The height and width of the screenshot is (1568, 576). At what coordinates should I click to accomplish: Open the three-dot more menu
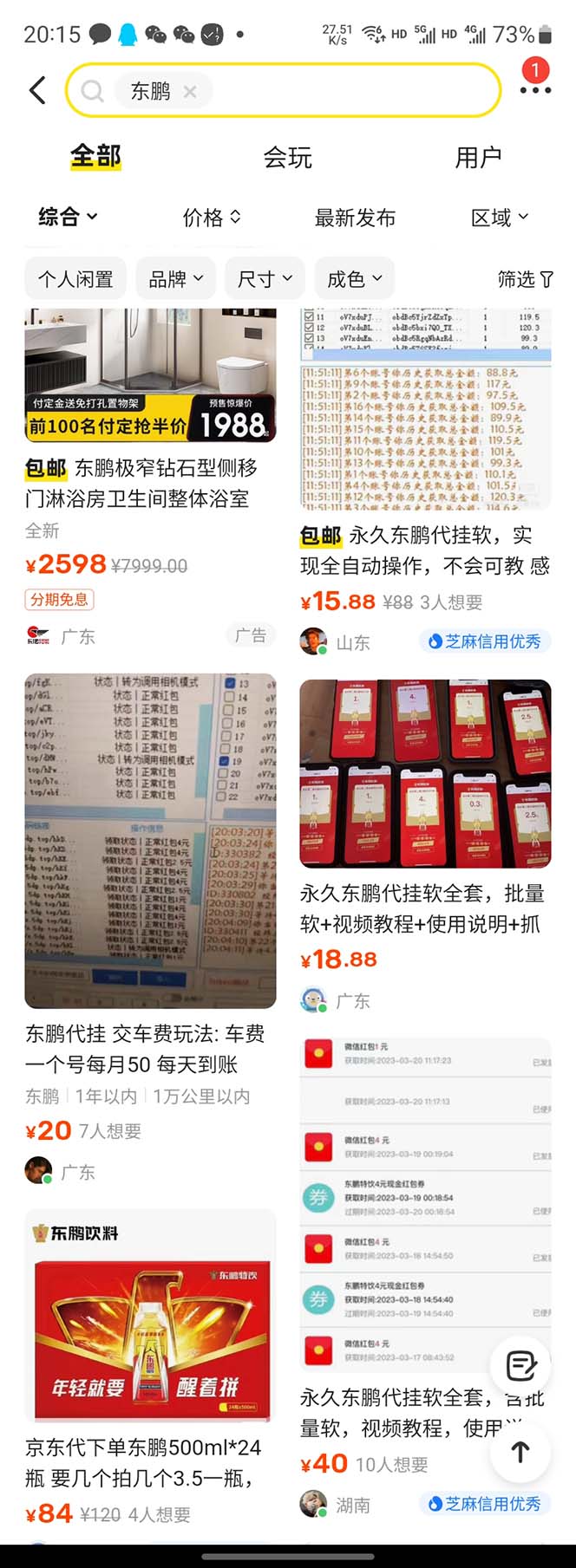point(534,90)
